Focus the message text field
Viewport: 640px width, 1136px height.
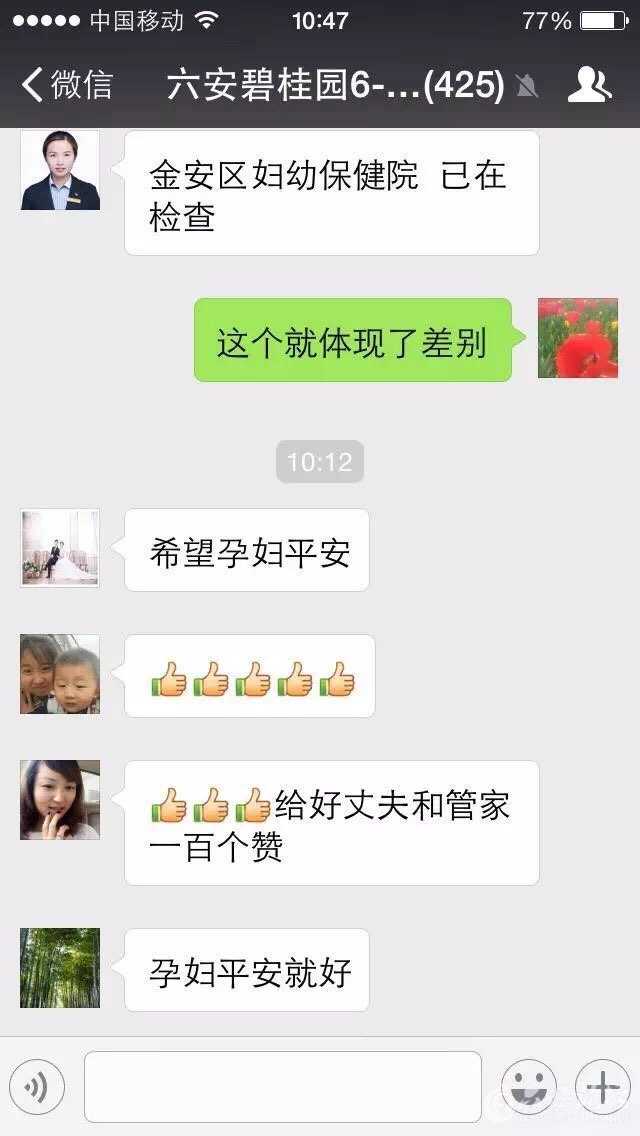pos(282,1087)
